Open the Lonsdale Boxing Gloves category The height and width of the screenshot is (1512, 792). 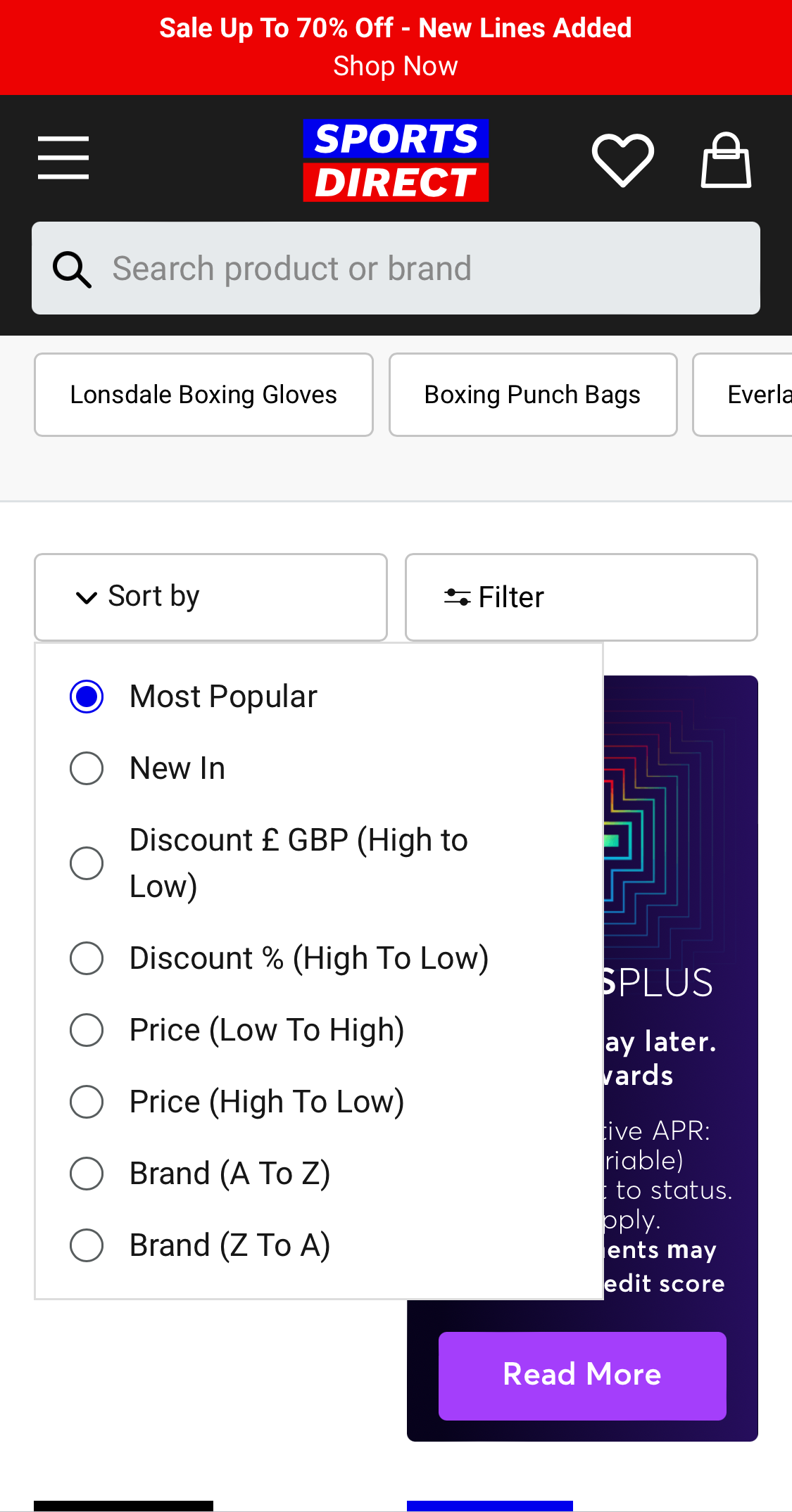point(203,394)
